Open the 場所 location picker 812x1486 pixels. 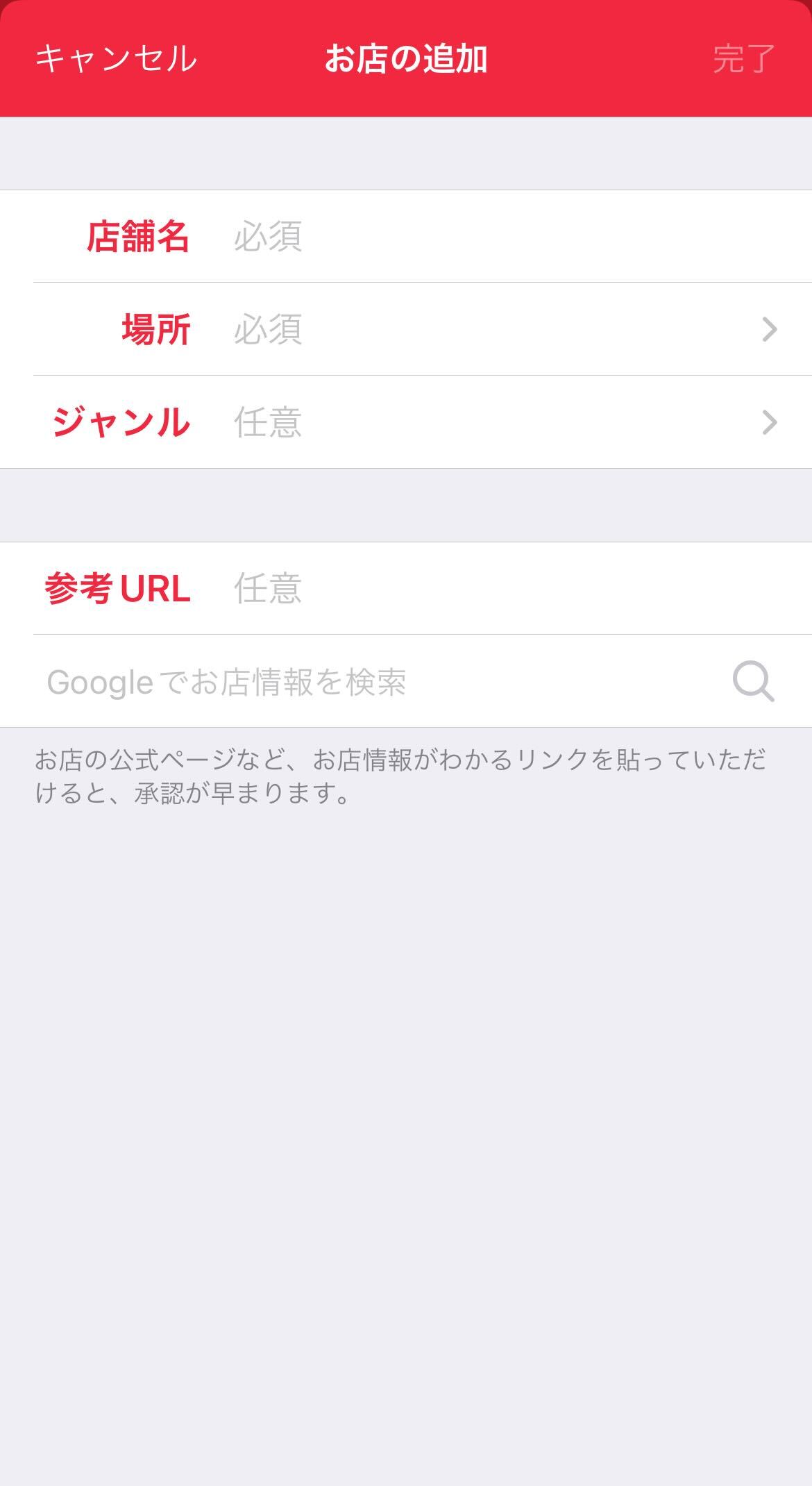point(486,329)
